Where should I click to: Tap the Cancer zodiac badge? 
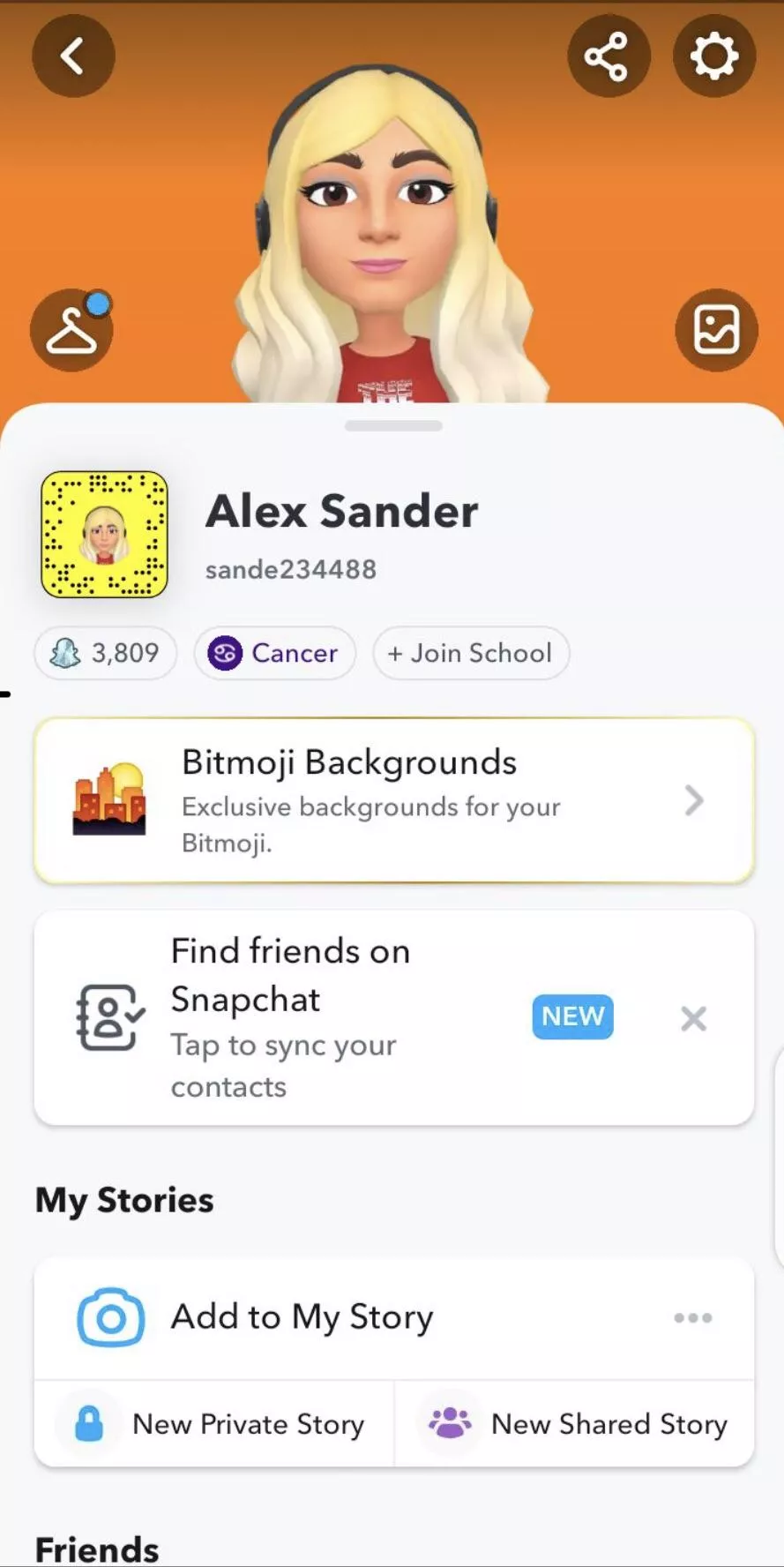tap(274, 653)
